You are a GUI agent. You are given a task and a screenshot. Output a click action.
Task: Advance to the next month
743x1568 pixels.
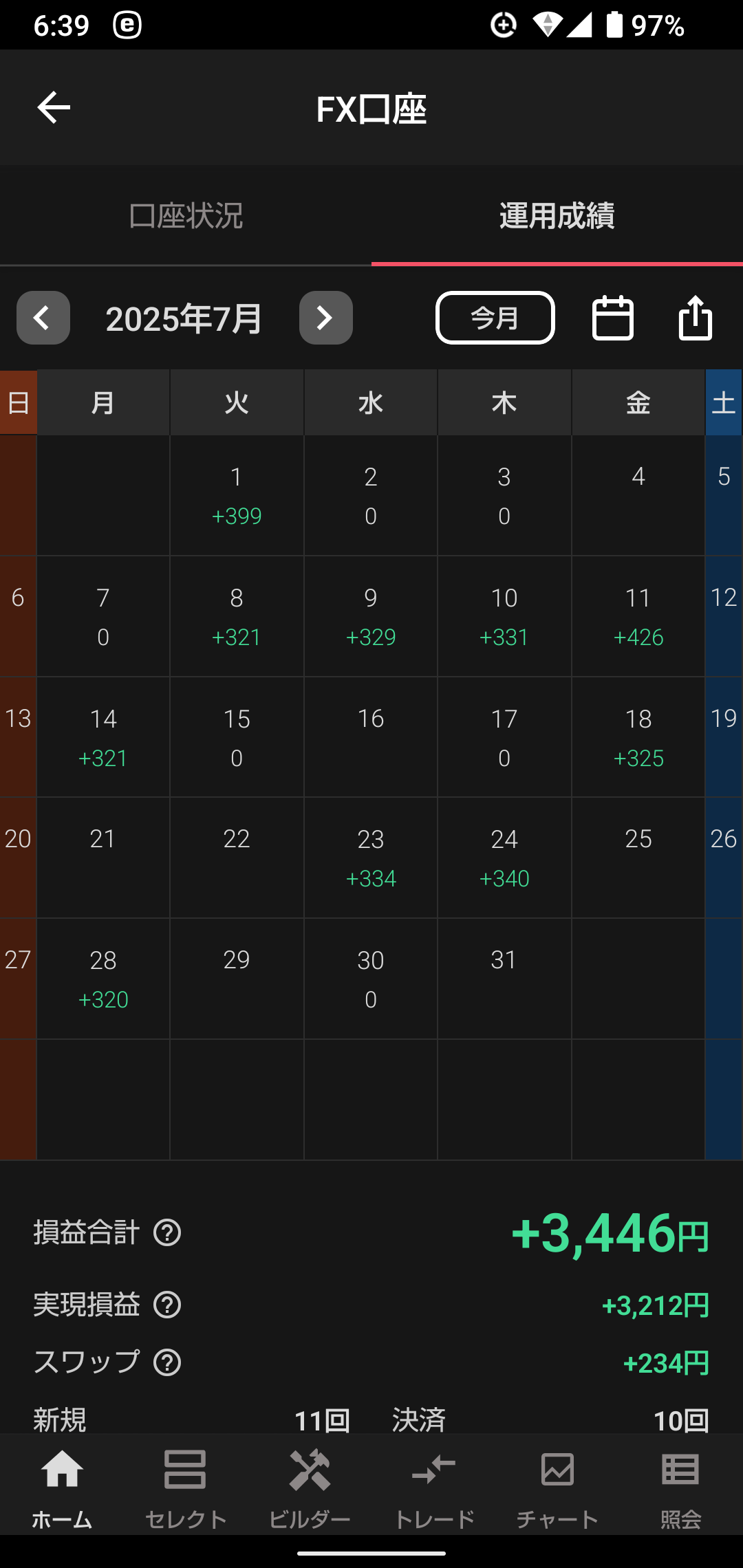tap(326, 318)
